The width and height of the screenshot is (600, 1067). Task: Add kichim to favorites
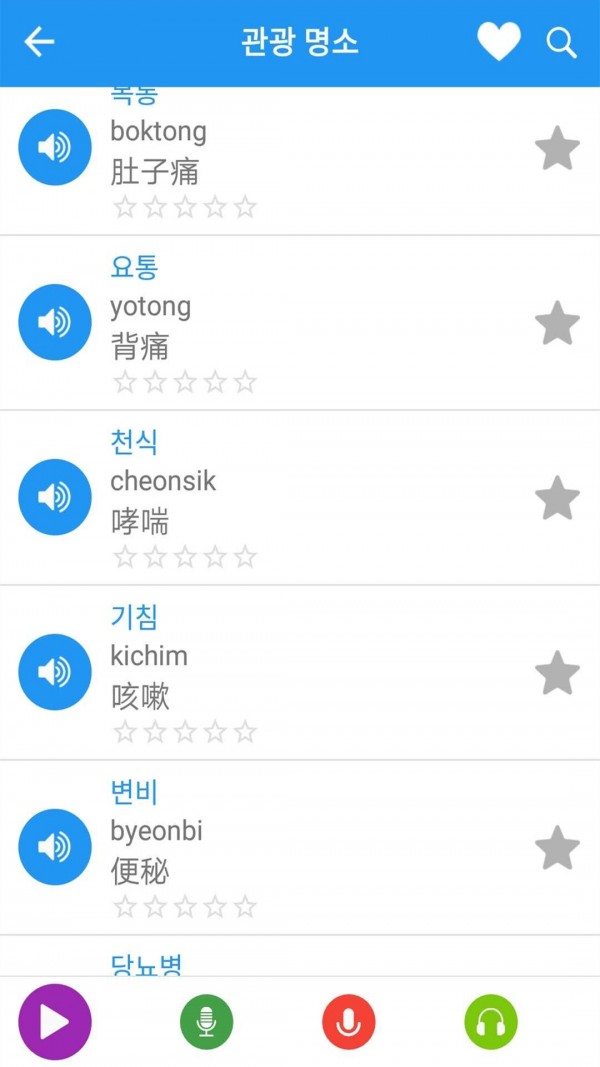click(557, 673)
